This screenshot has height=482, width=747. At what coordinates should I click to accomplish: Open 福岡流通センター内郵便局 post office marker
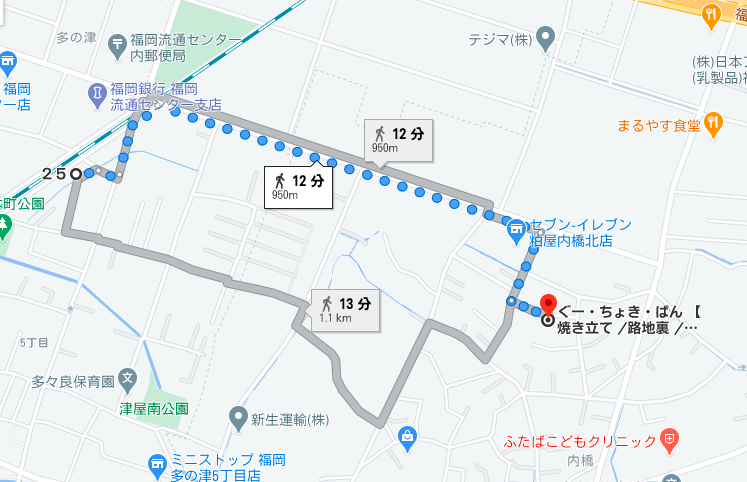pyautogui.click(x=119, y=42)
